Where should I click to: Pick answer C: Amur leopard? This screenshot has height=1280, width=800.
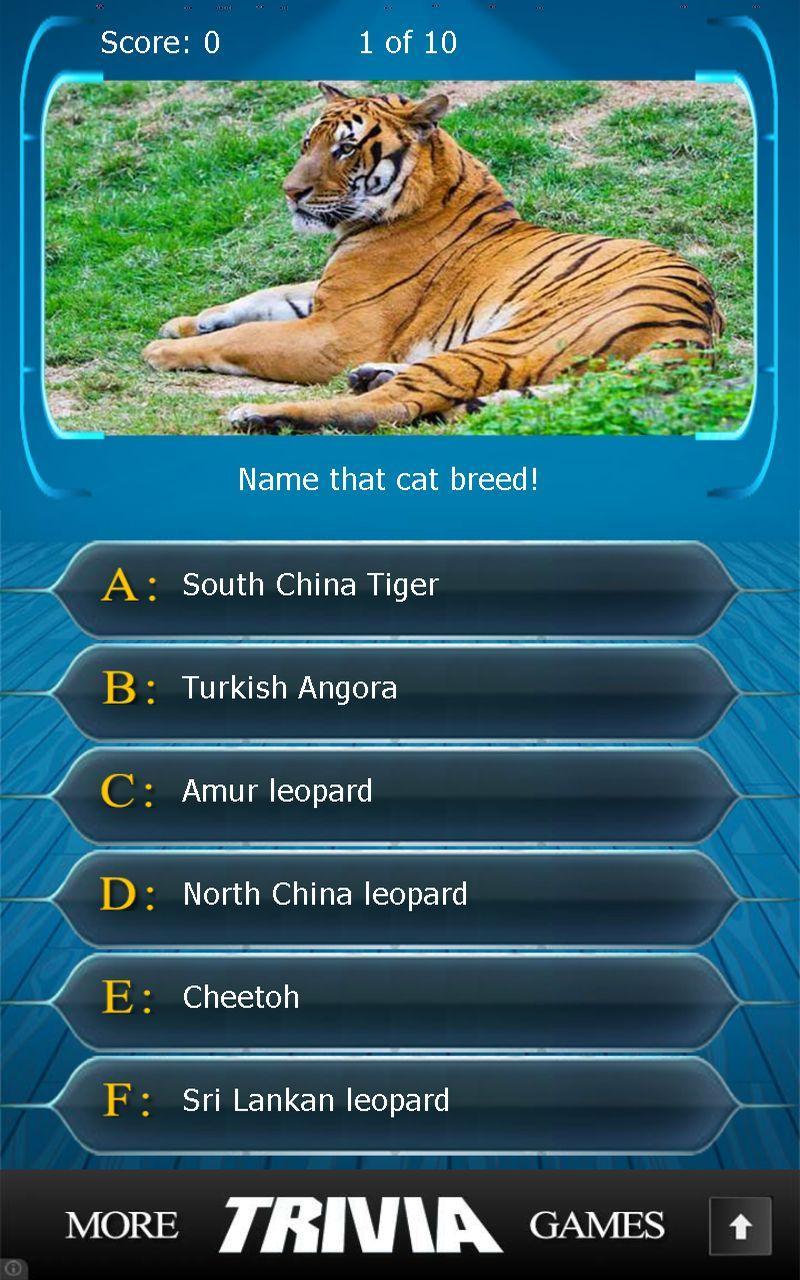click(395, 793)
